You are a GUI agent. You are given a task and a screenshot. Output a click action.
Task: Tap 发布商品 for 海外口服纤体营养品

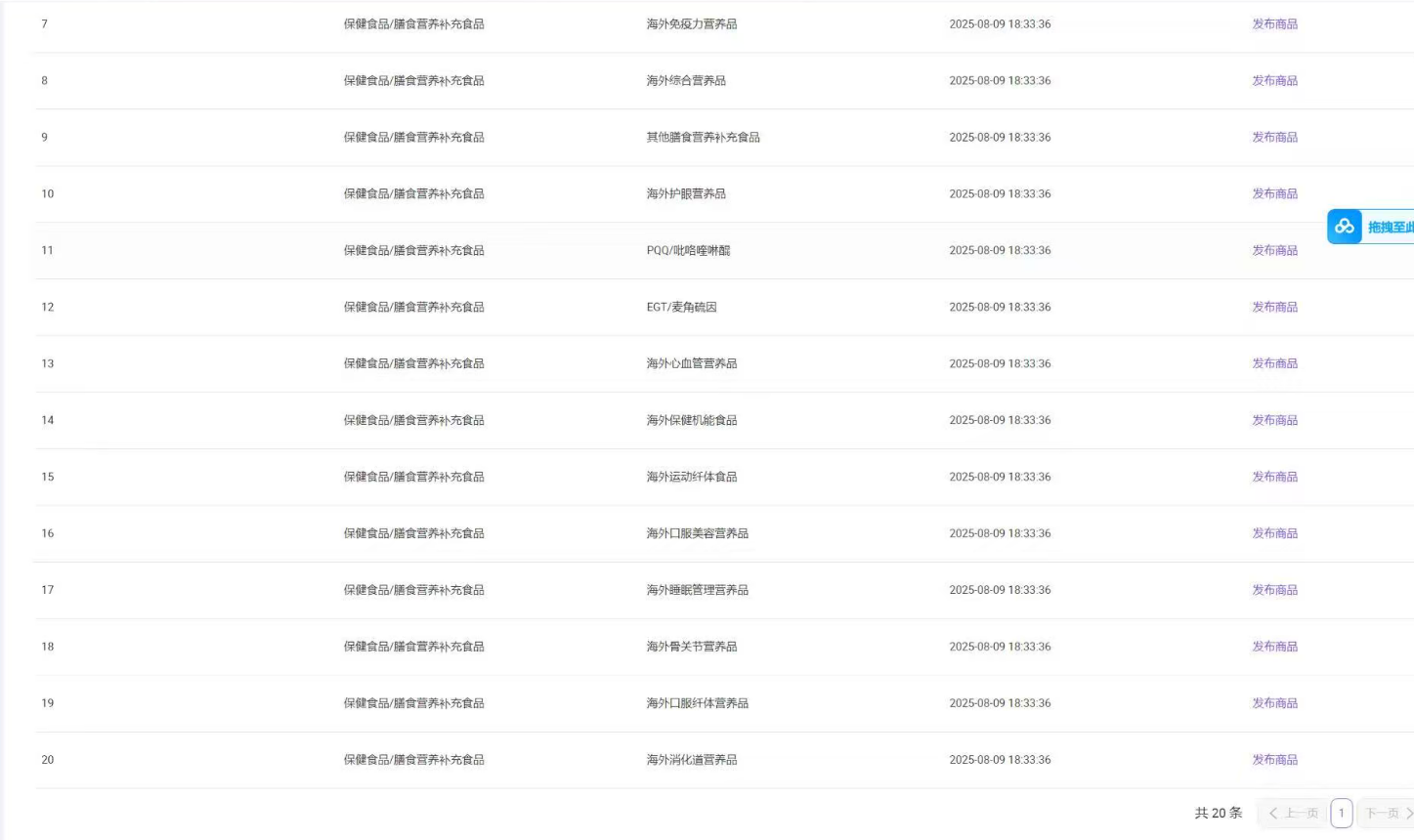(1274, 703)
